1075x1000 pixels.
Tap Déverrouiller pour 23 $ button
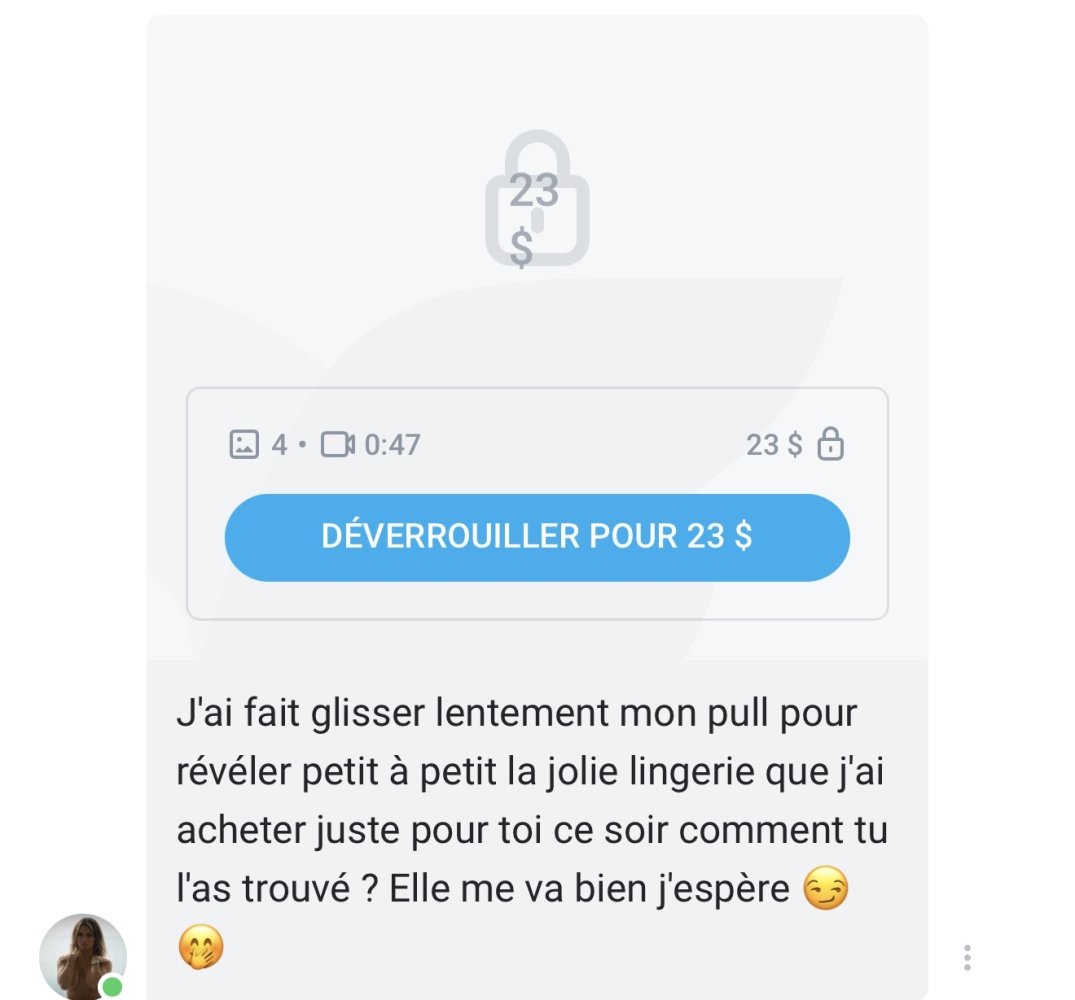click(x=537, y=537)
